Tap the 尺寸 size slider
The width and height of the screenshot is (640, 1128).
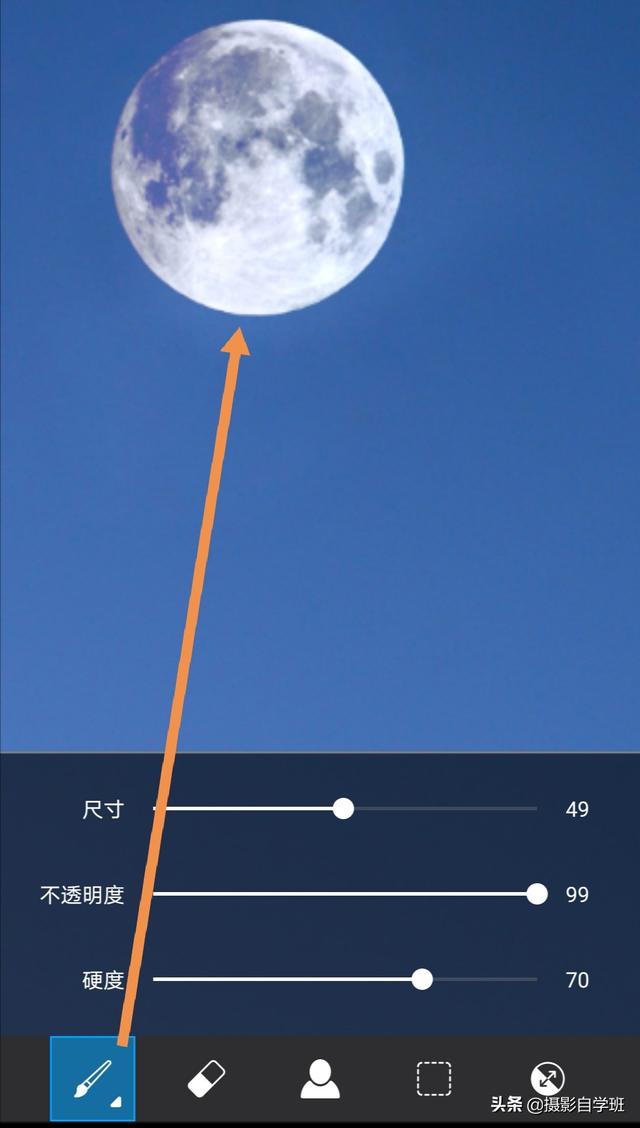coord(344,808)
